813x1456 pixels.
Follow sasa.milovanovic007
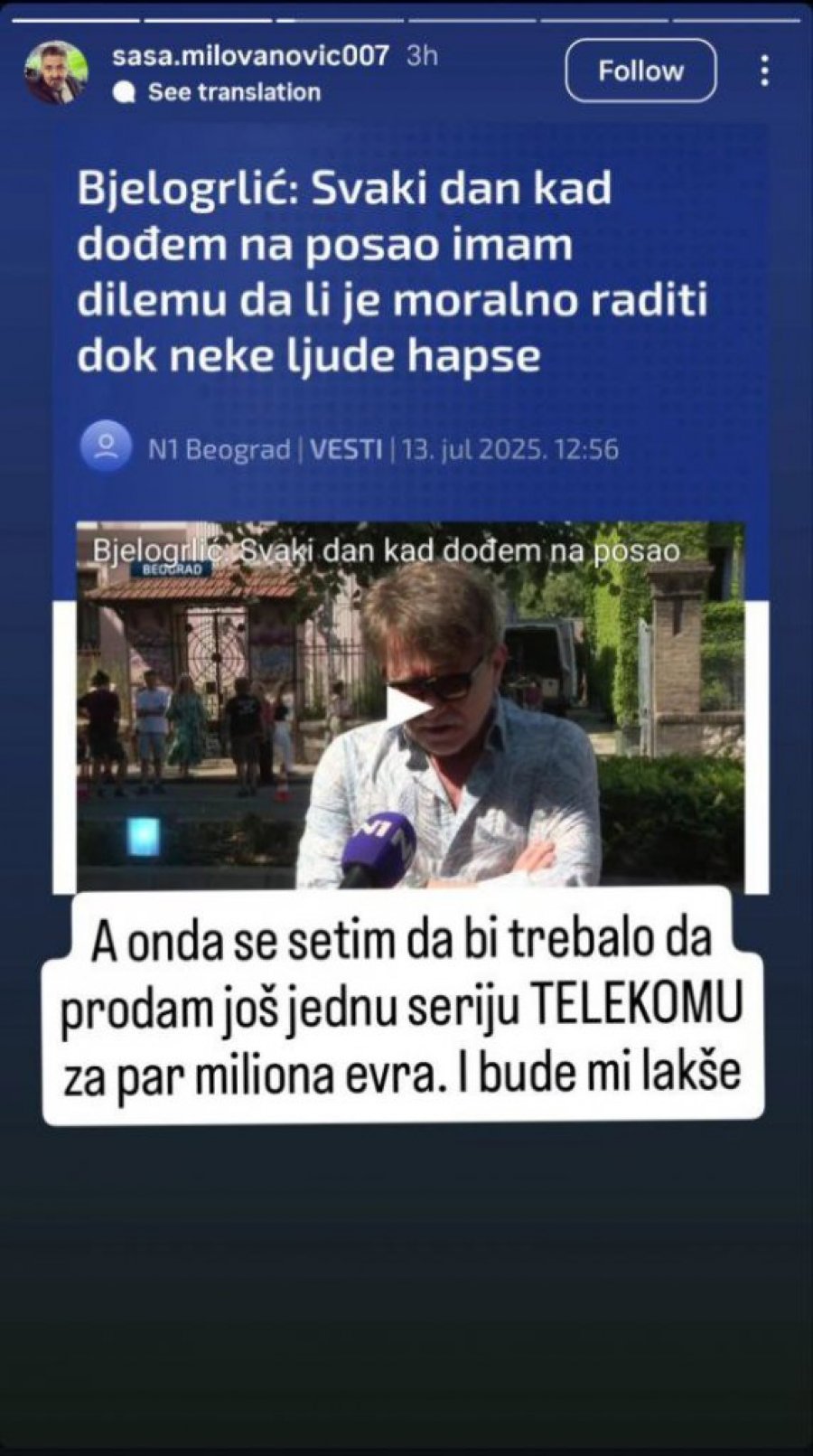point(640,71)
